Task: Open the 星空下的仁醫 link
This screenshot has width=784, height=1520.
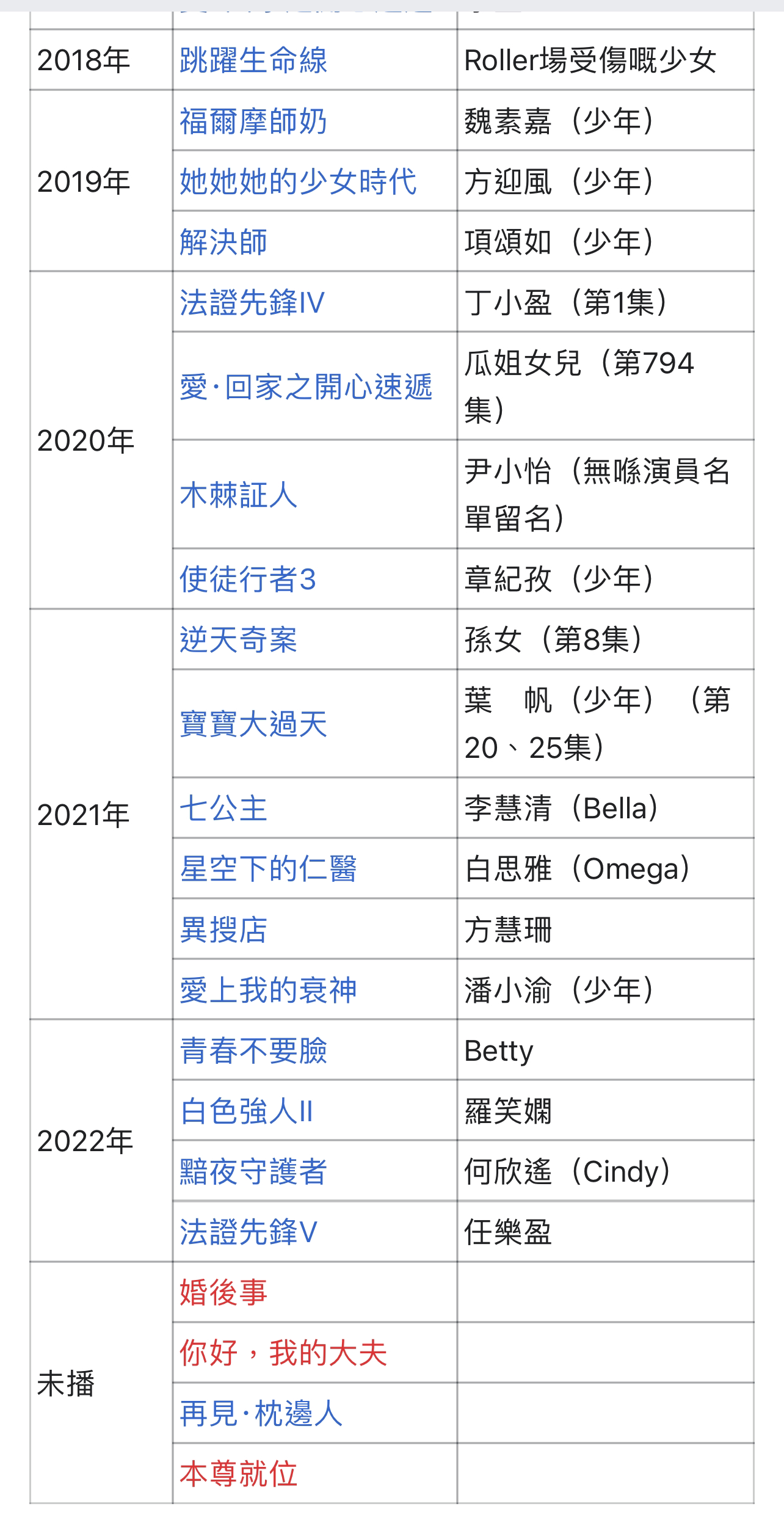Action: coord(268,868)
